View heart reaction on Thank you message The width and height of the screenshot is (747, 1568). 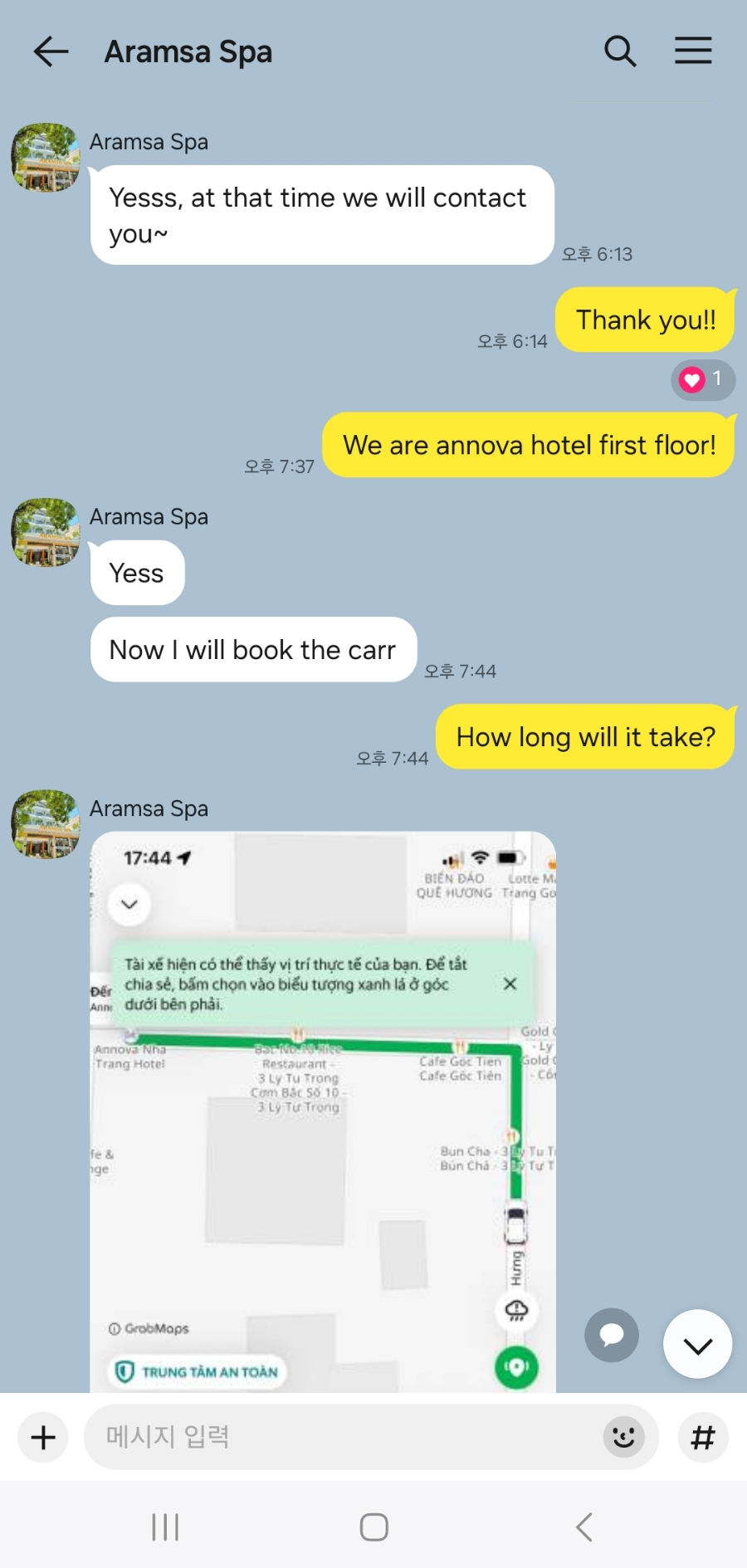point(702,380)
